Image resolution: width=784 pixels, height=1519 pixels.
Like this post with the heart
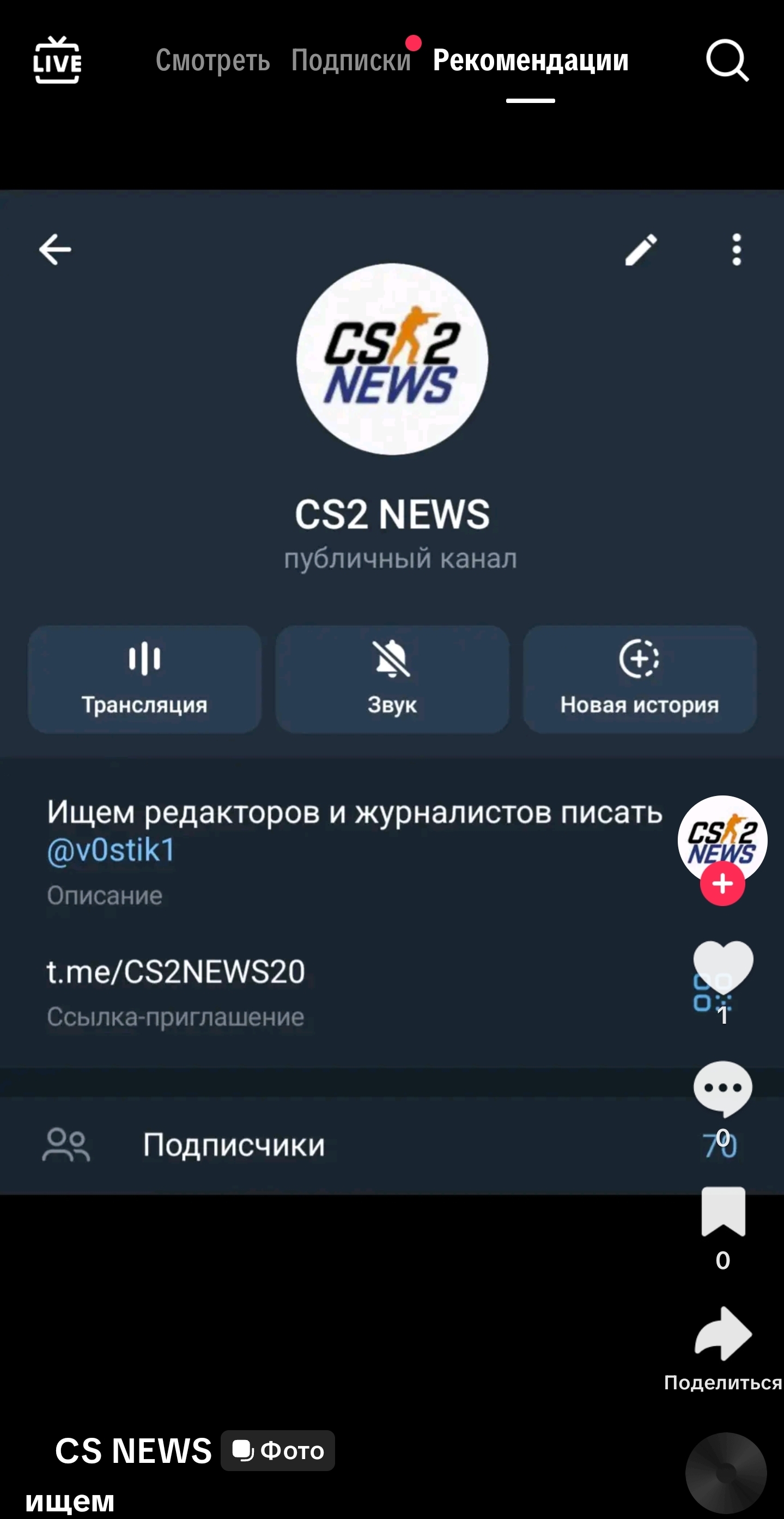coord(722,965)
